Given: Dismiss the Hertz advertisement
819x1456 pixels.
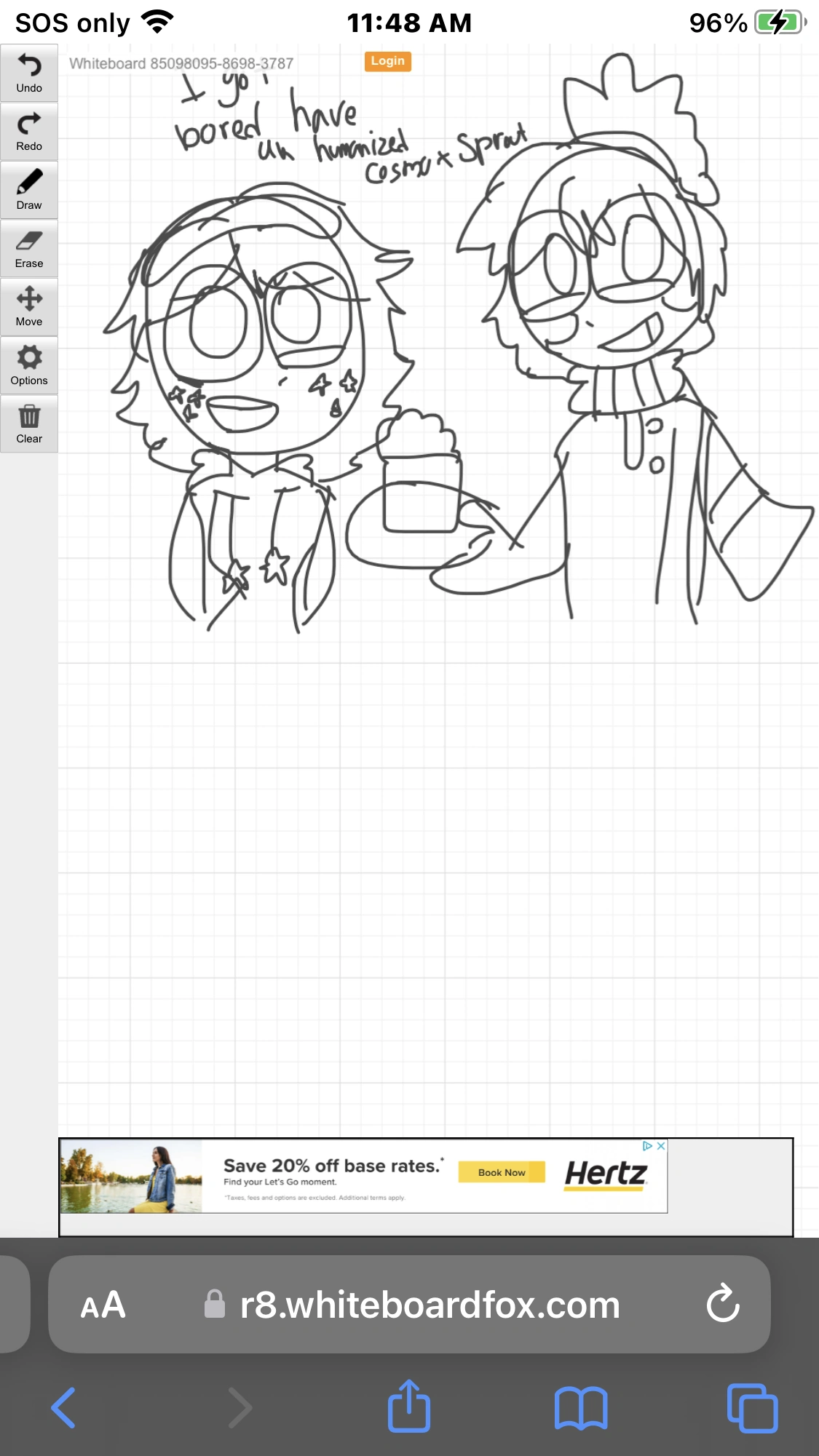Looking at the screenshot, I should coord(660,1146).
